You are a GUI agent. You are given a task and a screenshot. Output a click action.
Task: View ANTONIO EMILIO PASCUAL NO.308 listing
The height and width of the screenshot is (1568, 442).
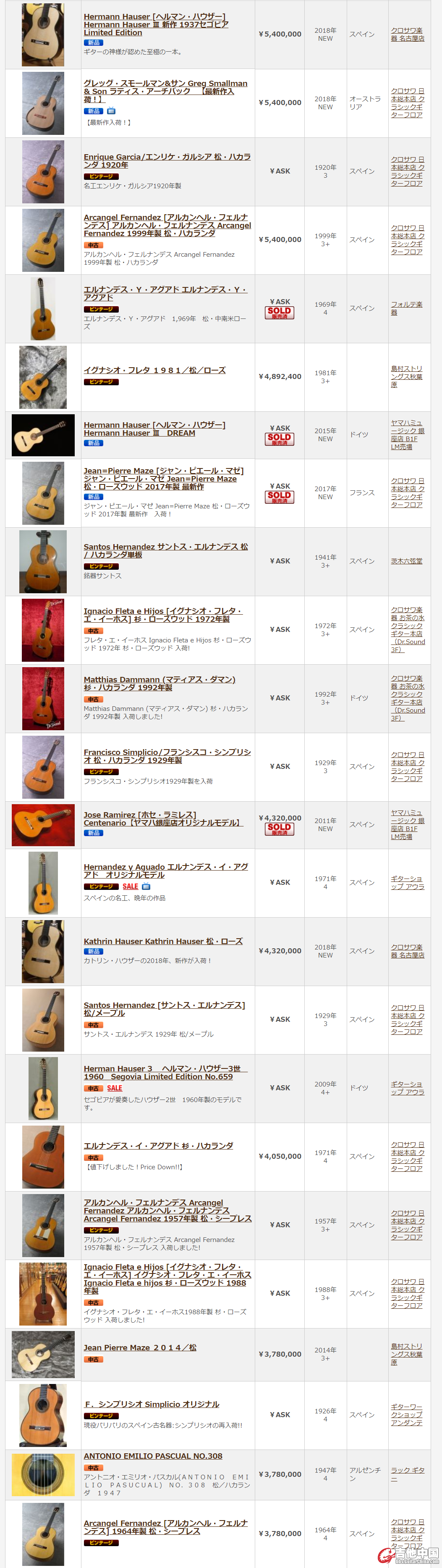coord(153,1456)
